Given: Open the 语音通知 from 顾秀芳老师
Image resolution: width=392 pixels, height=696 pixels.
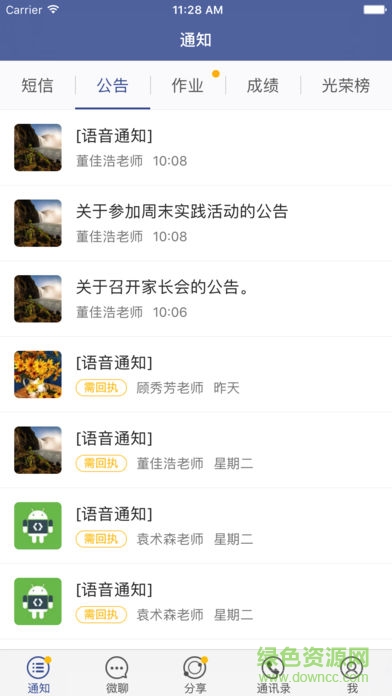Looking at the screenshot, I should 196,375.
